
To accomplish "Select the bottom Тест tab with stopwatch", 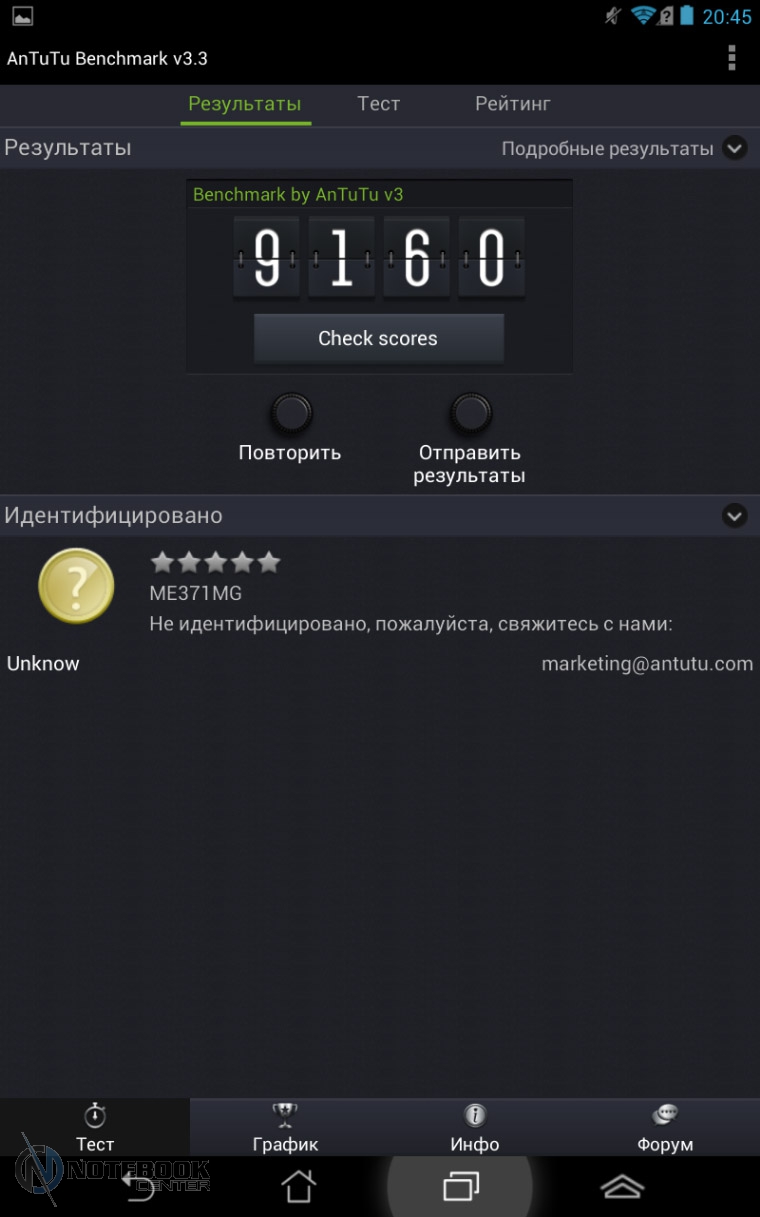I will pyautogui.click(x=95, y=1128).
